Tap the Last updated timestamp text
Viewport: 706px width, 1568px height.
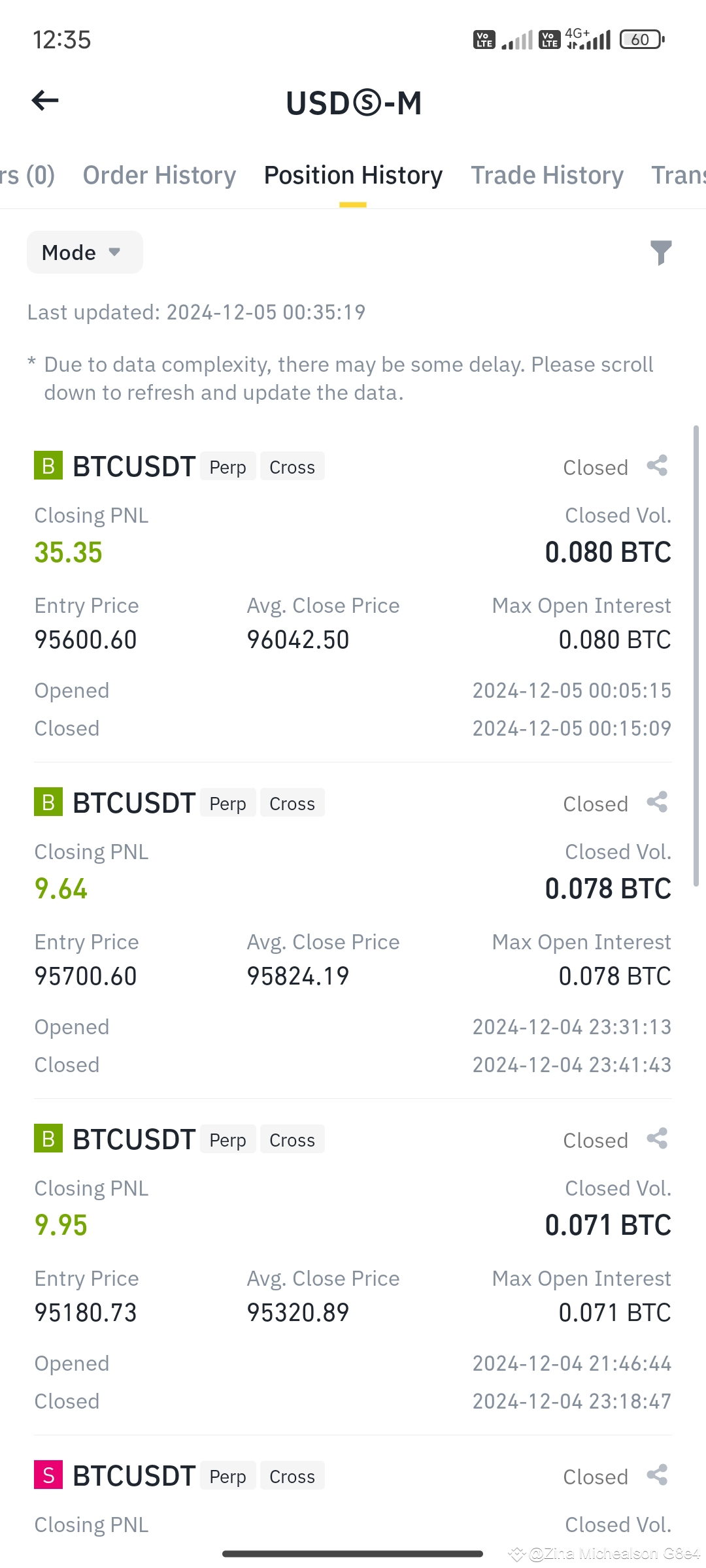[x=196, y=312]
